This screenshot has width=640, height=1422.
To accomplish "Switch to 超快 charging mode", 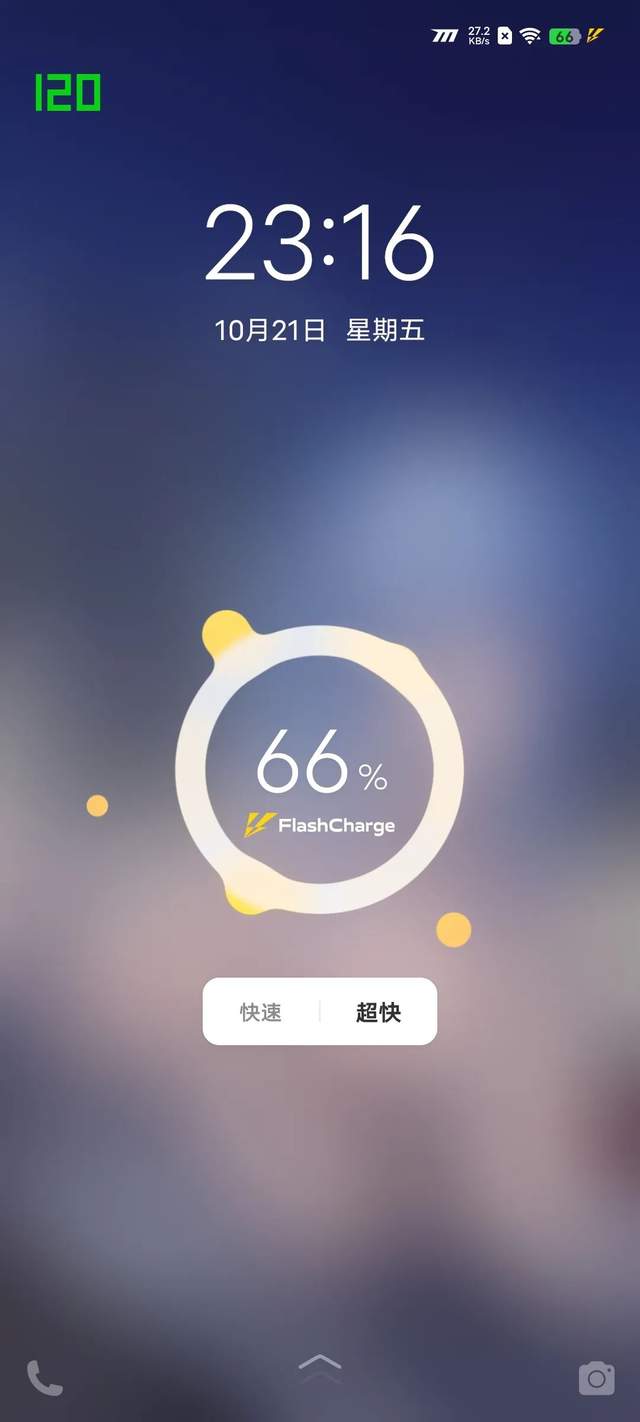I will (x=378, y=1012).
